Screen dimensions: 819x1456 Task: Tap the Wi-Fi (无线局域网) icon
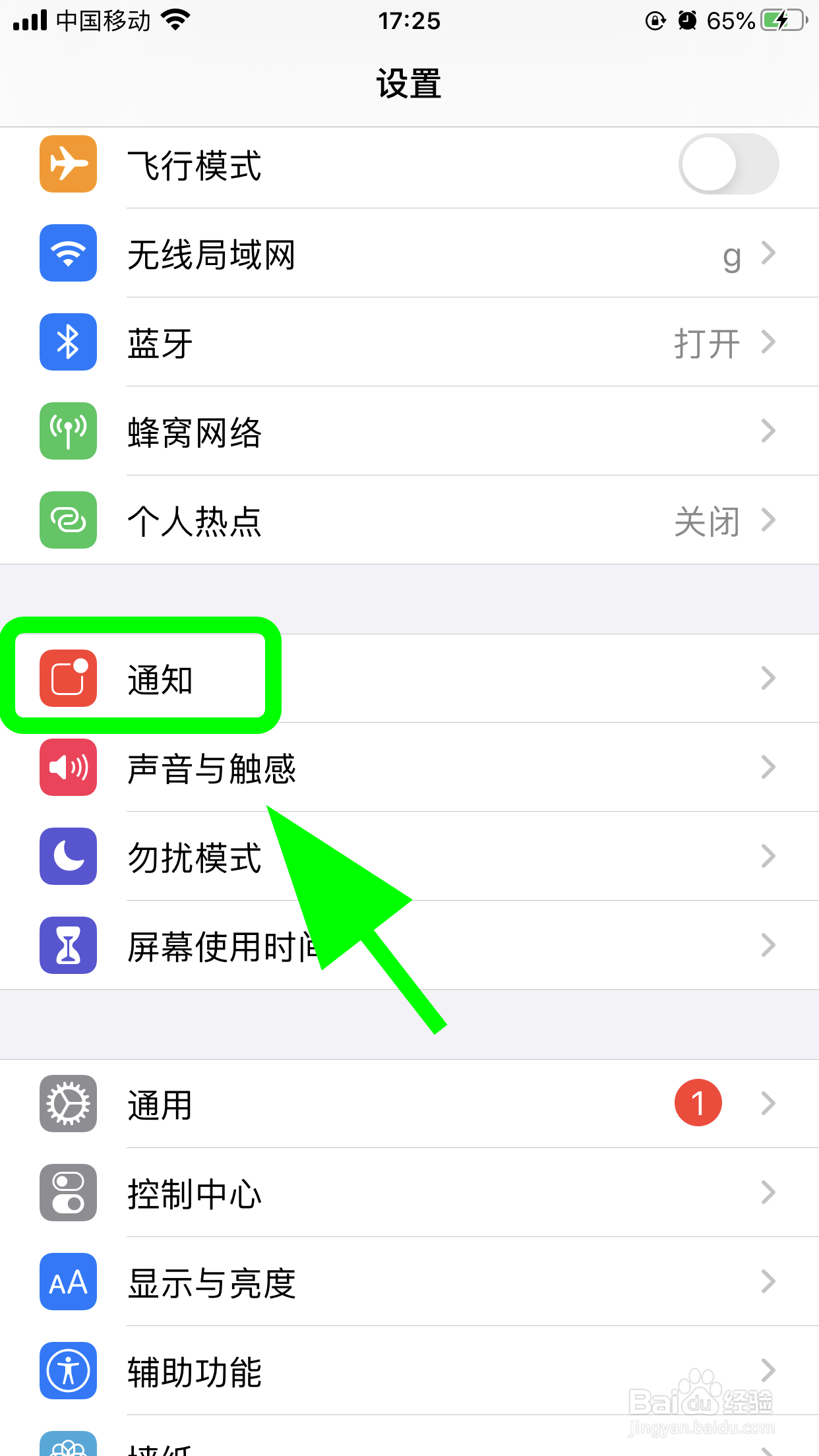tap(68, 253)
